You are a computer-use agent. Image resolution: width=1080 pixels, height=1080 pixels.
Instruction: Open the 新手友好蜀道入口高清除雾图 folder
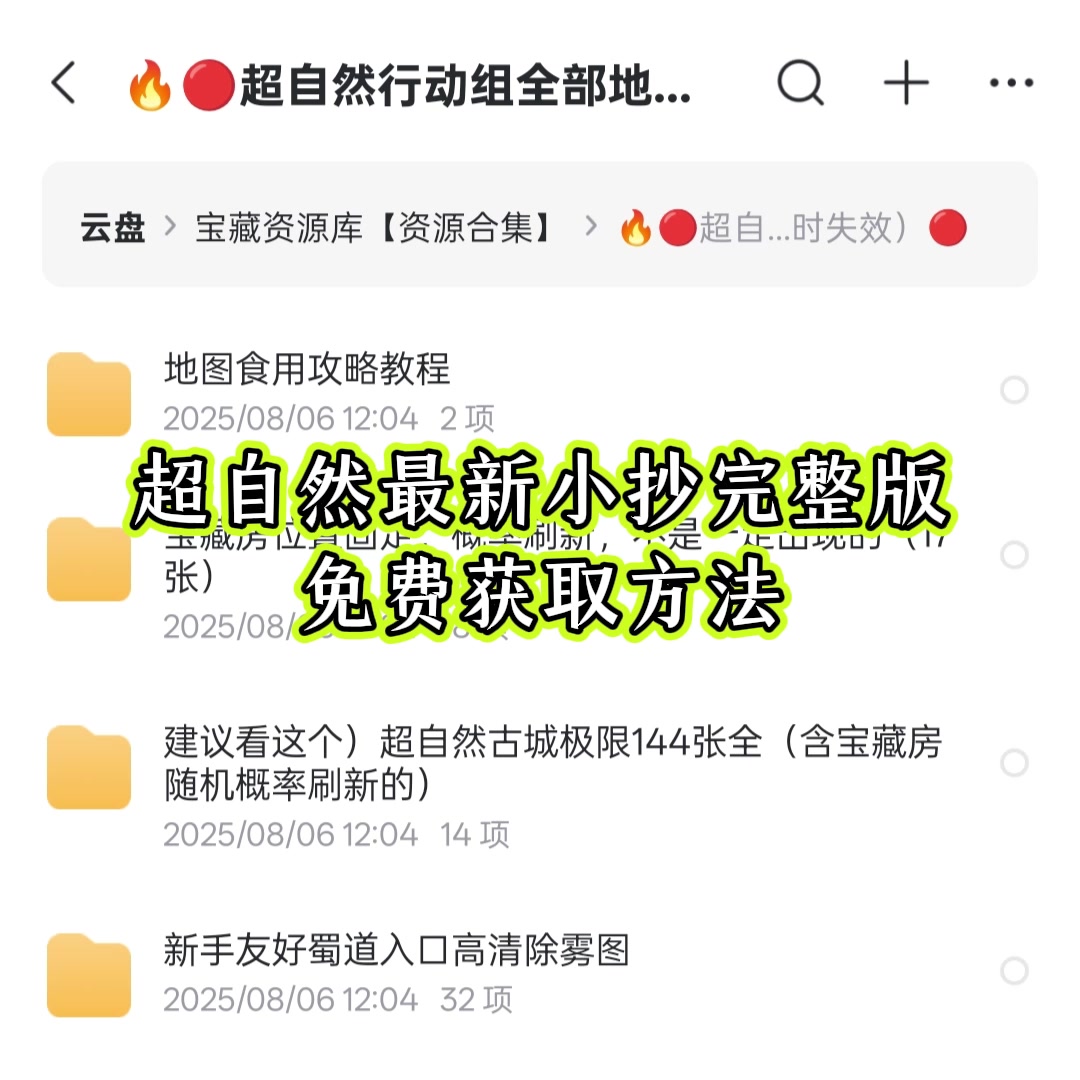pos(396,951)
